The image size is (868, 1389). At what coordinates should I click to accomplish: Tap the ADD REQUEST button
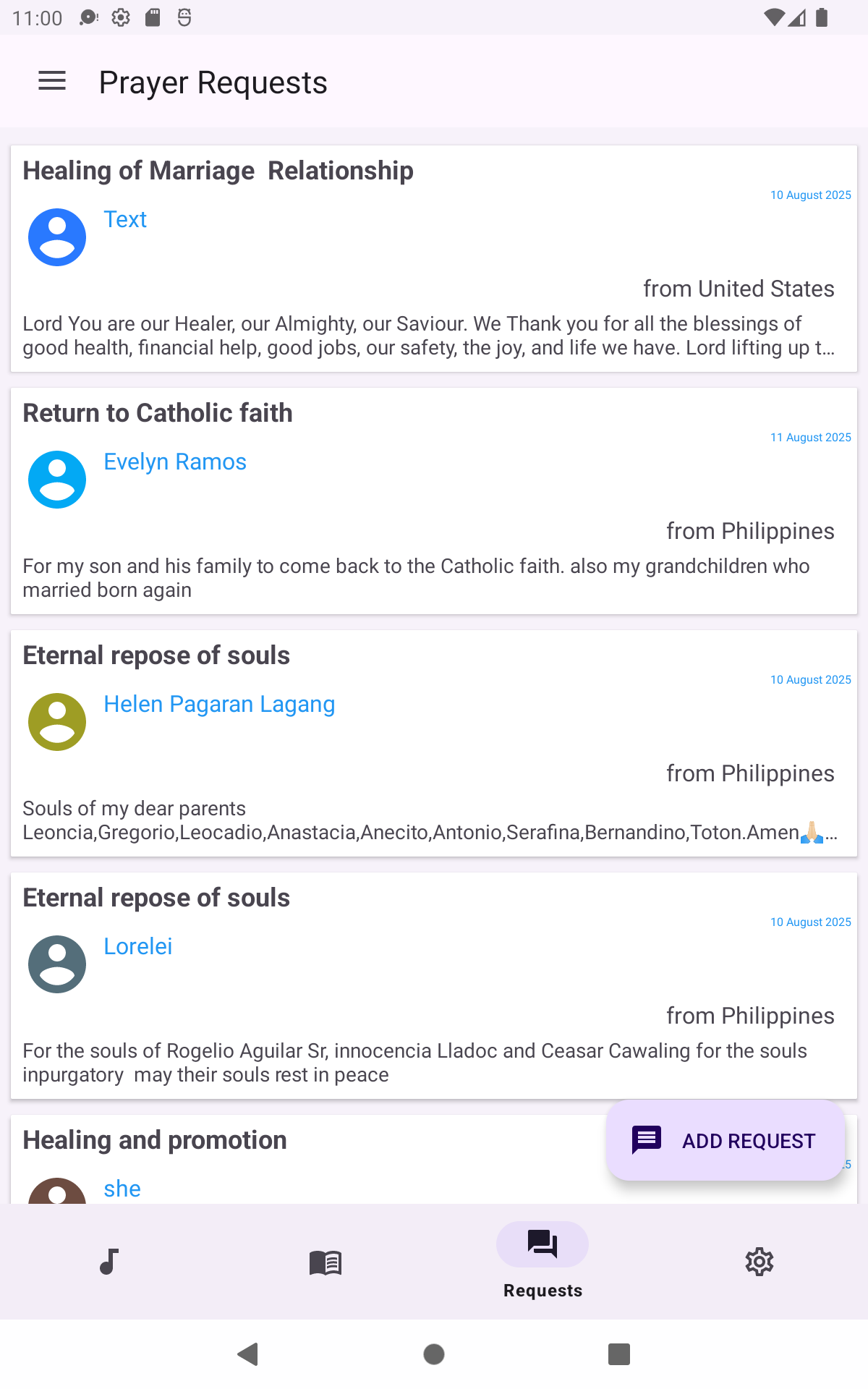[726, 1140]
